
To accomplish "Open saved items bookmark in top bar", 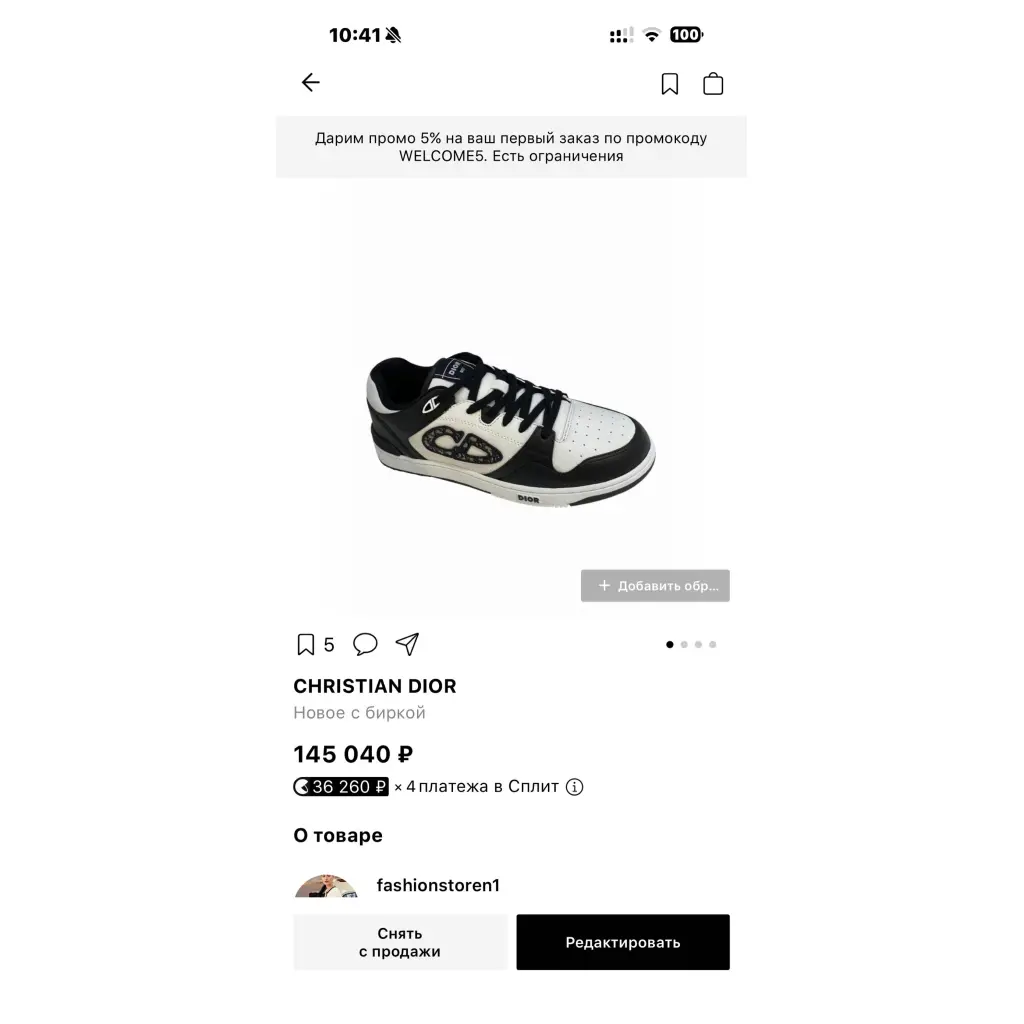I will pyautogui.click(x=670, y=84).
